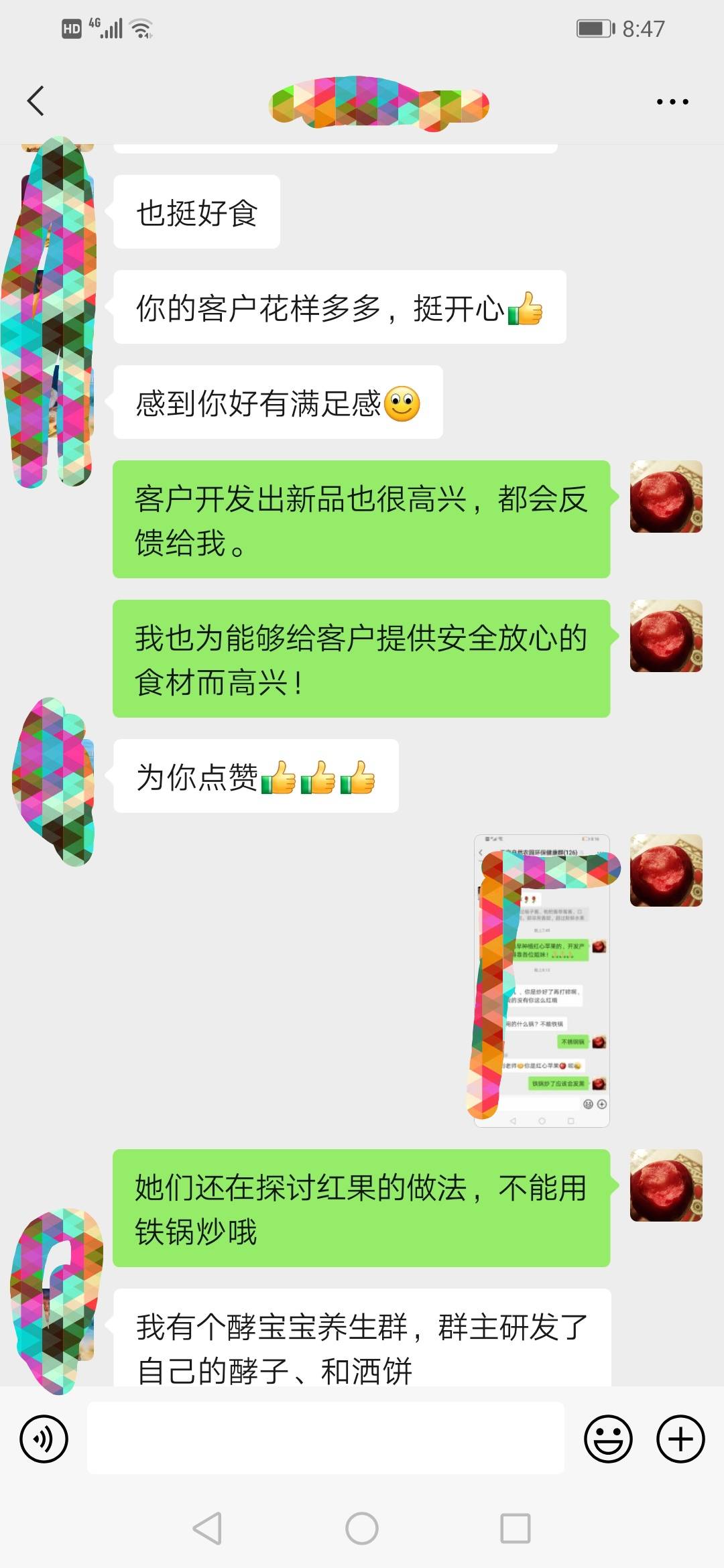Tap the sender avatar beside 客户开发出新品 message
The image size is (724, 1568).
(x=666, y=497)
